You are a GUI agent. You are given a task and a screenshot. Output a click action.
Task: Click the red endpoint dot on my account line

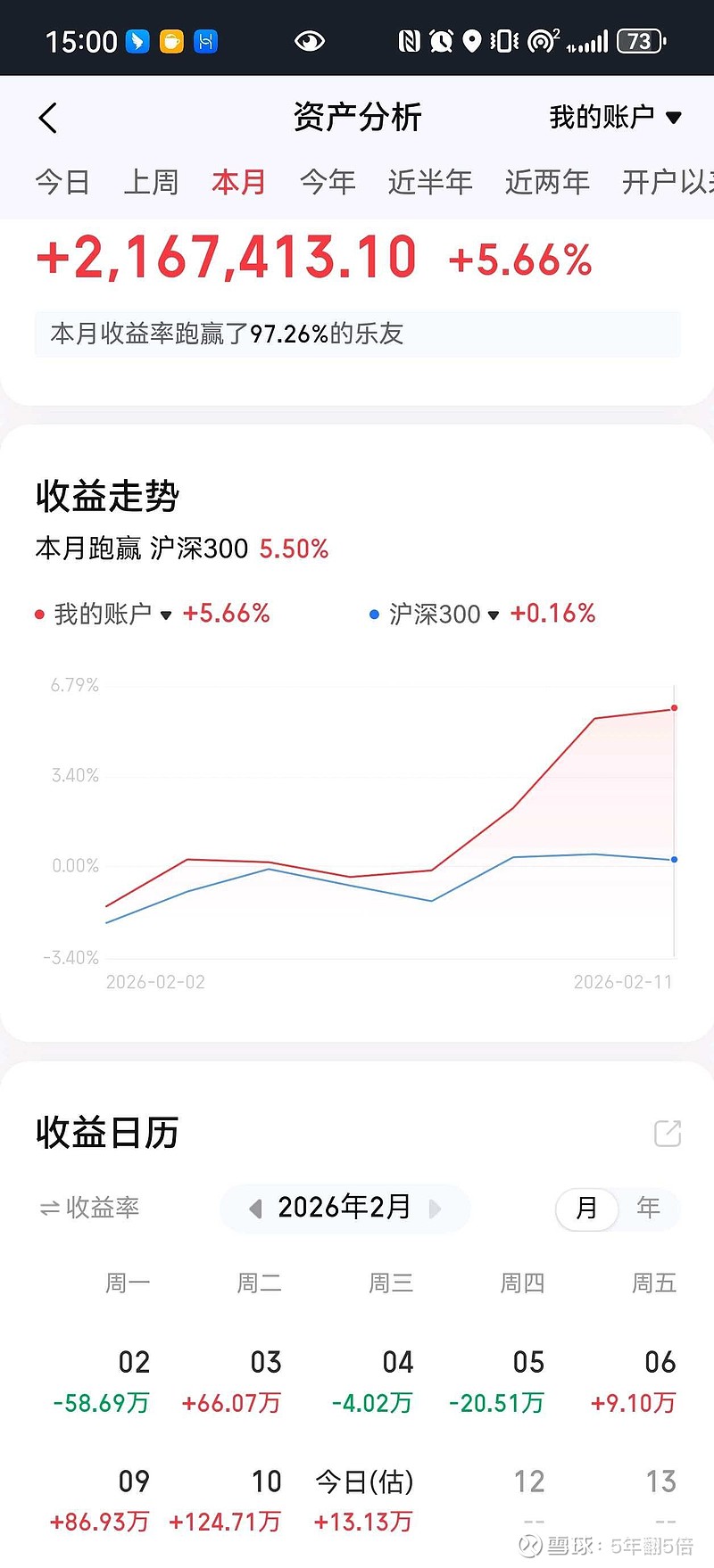tap(674, 706)
